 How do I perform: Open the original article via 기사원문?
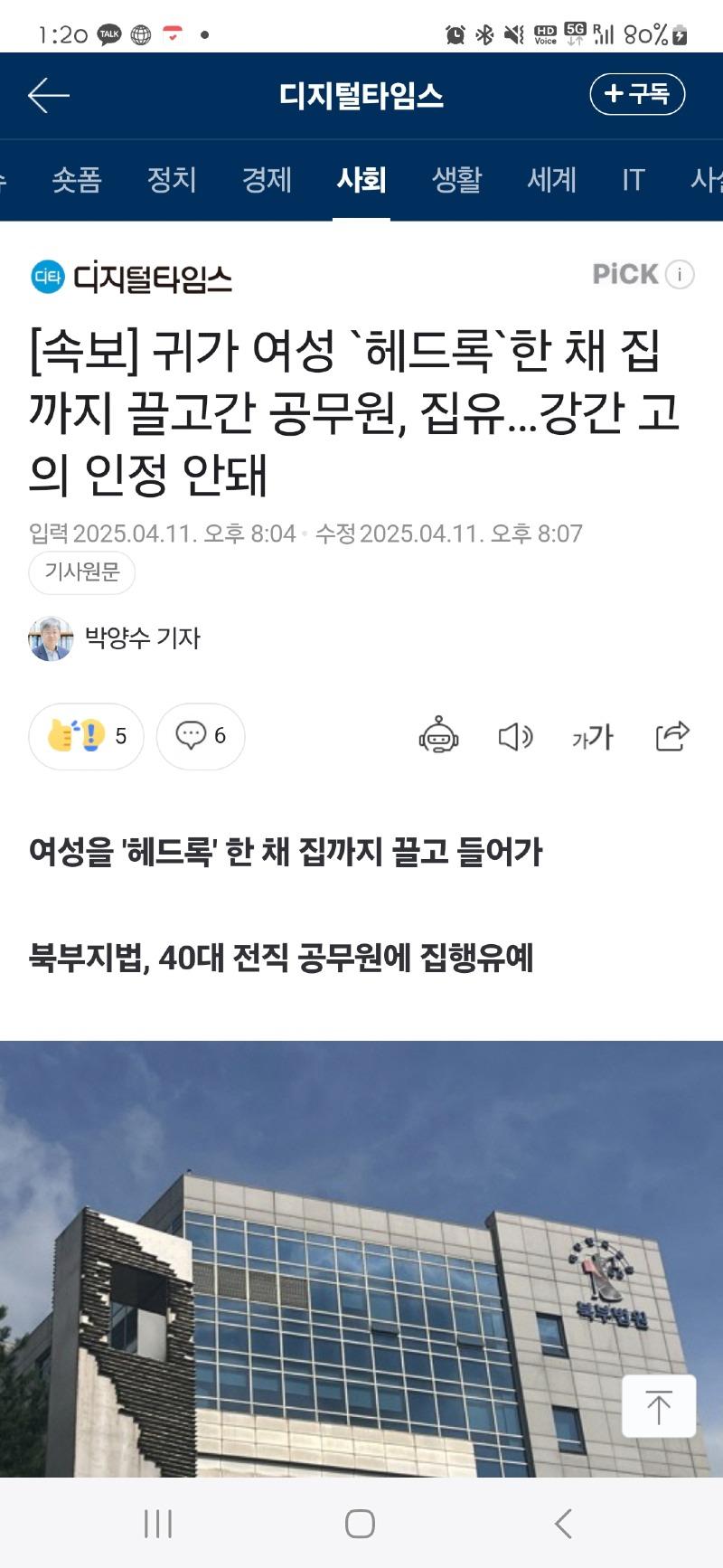[x=82, y=572]
